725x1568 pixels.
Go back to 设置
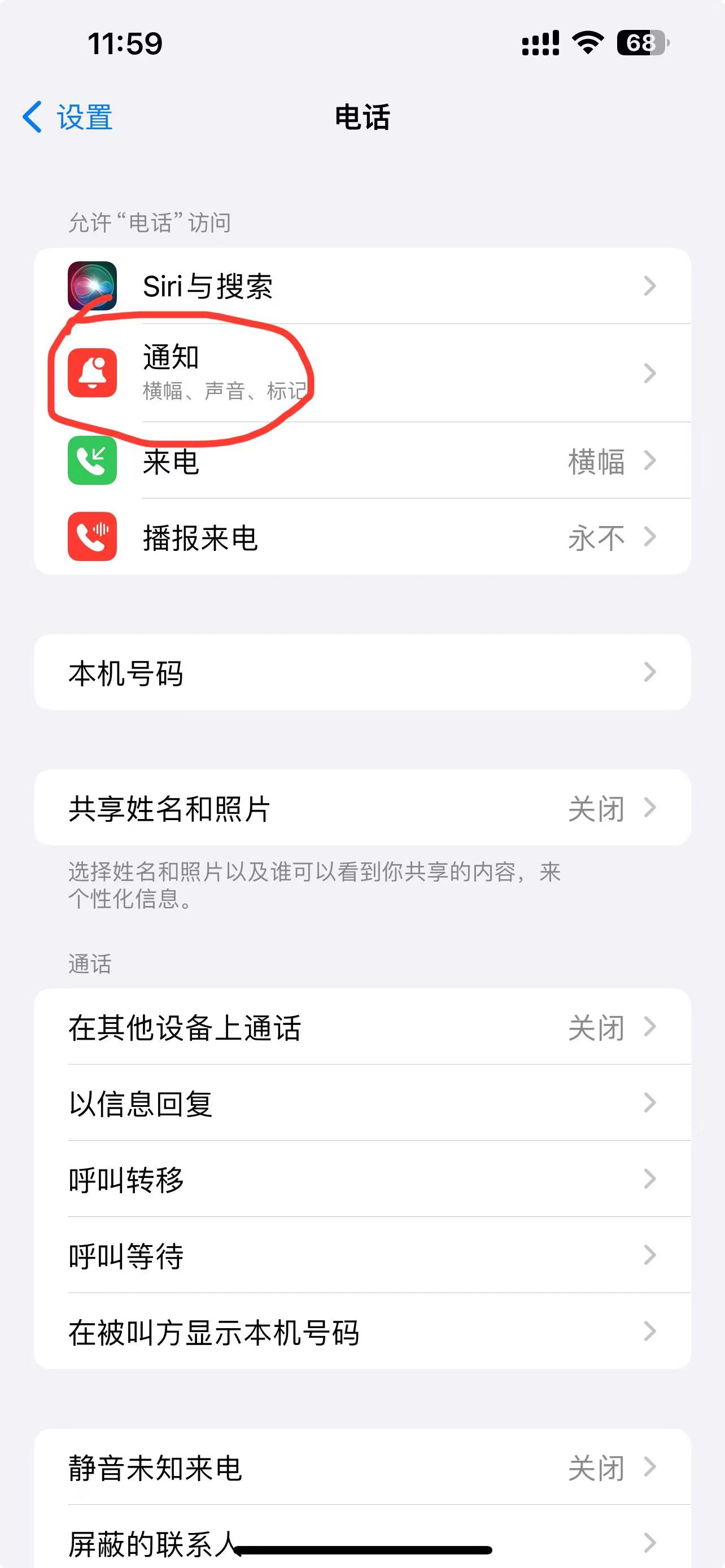pyautogui.click(x=68, y=117)
